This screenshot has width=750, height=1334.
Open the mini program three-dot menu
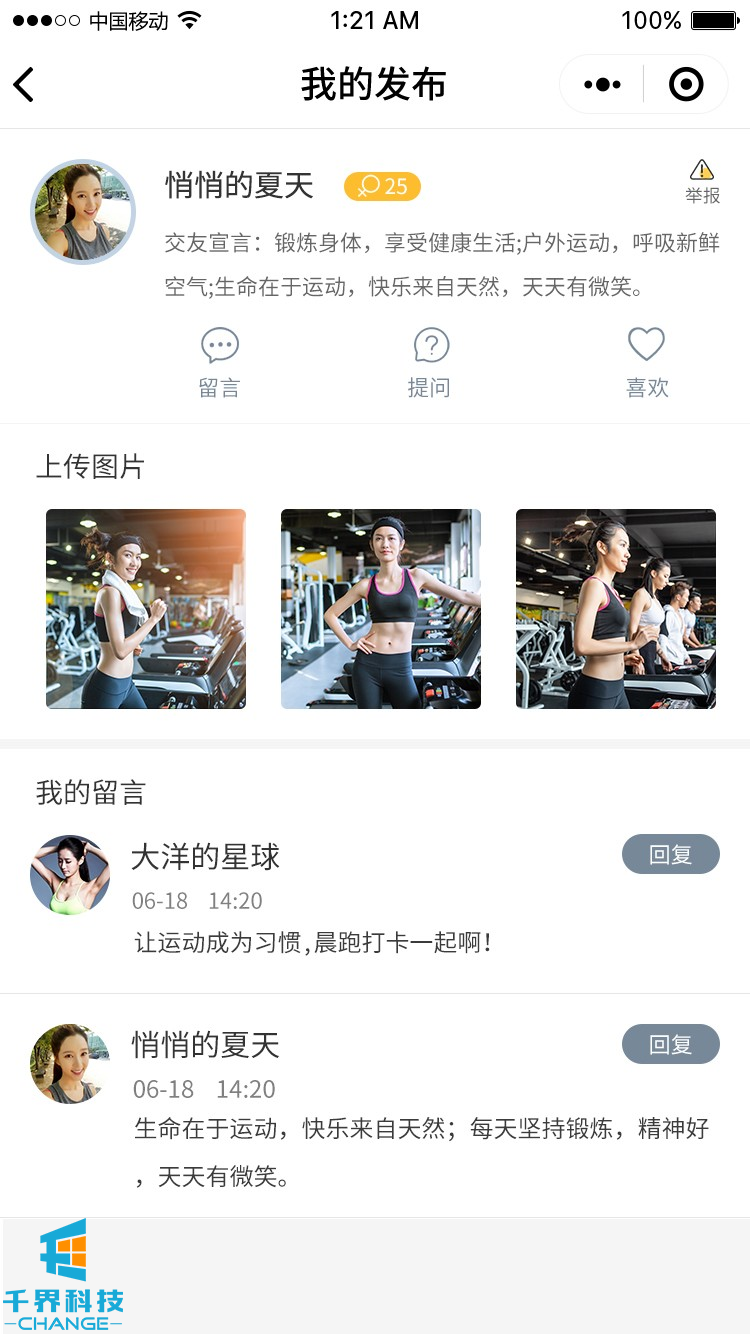(602, 85)
